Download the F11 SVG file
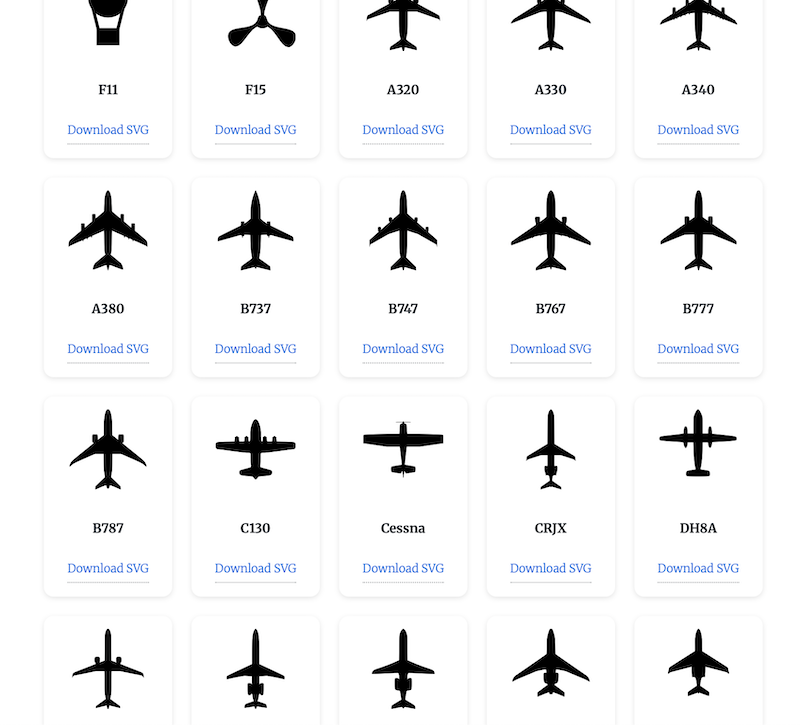 point(108,130)
